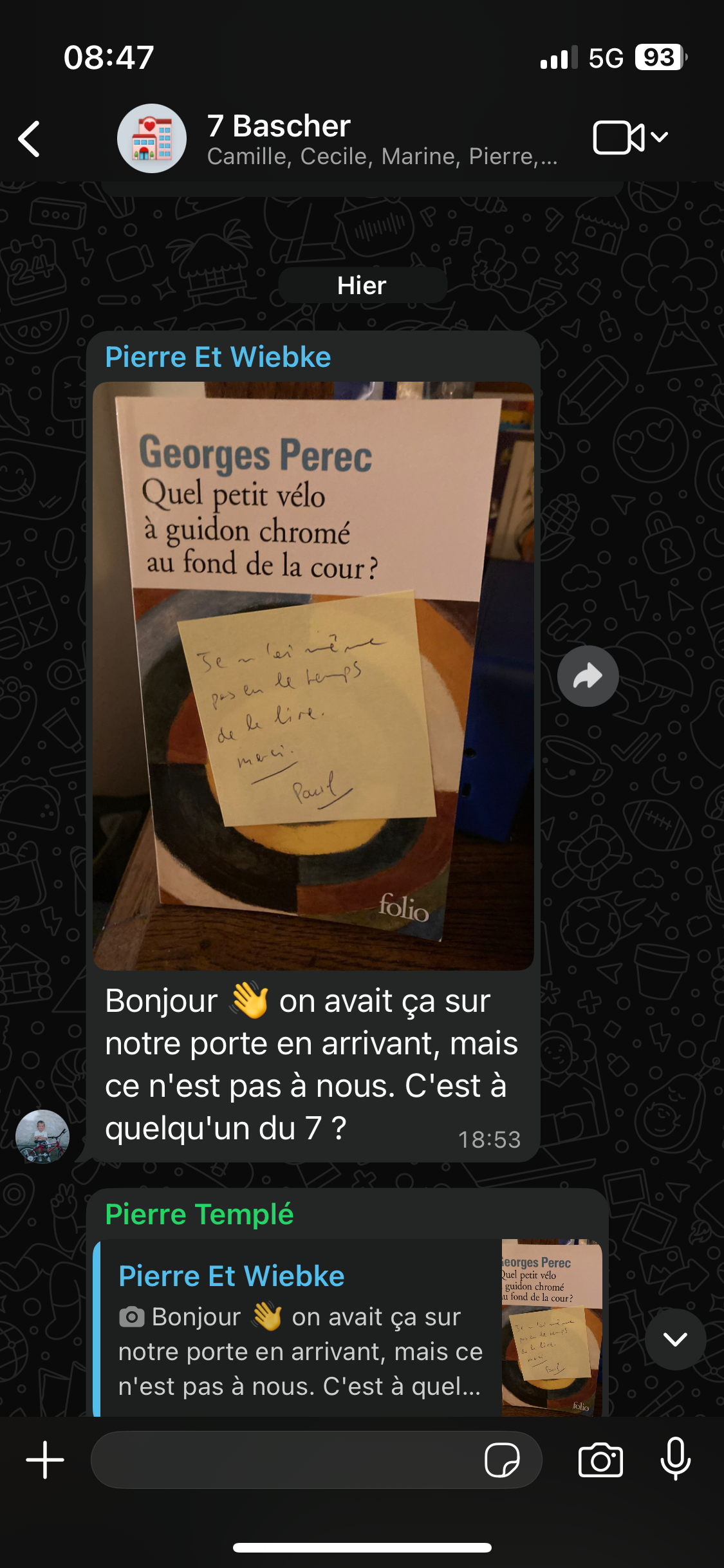
Task: Tap the Pierre Et Wiebke sender name
Action: (x=218, y=357)
